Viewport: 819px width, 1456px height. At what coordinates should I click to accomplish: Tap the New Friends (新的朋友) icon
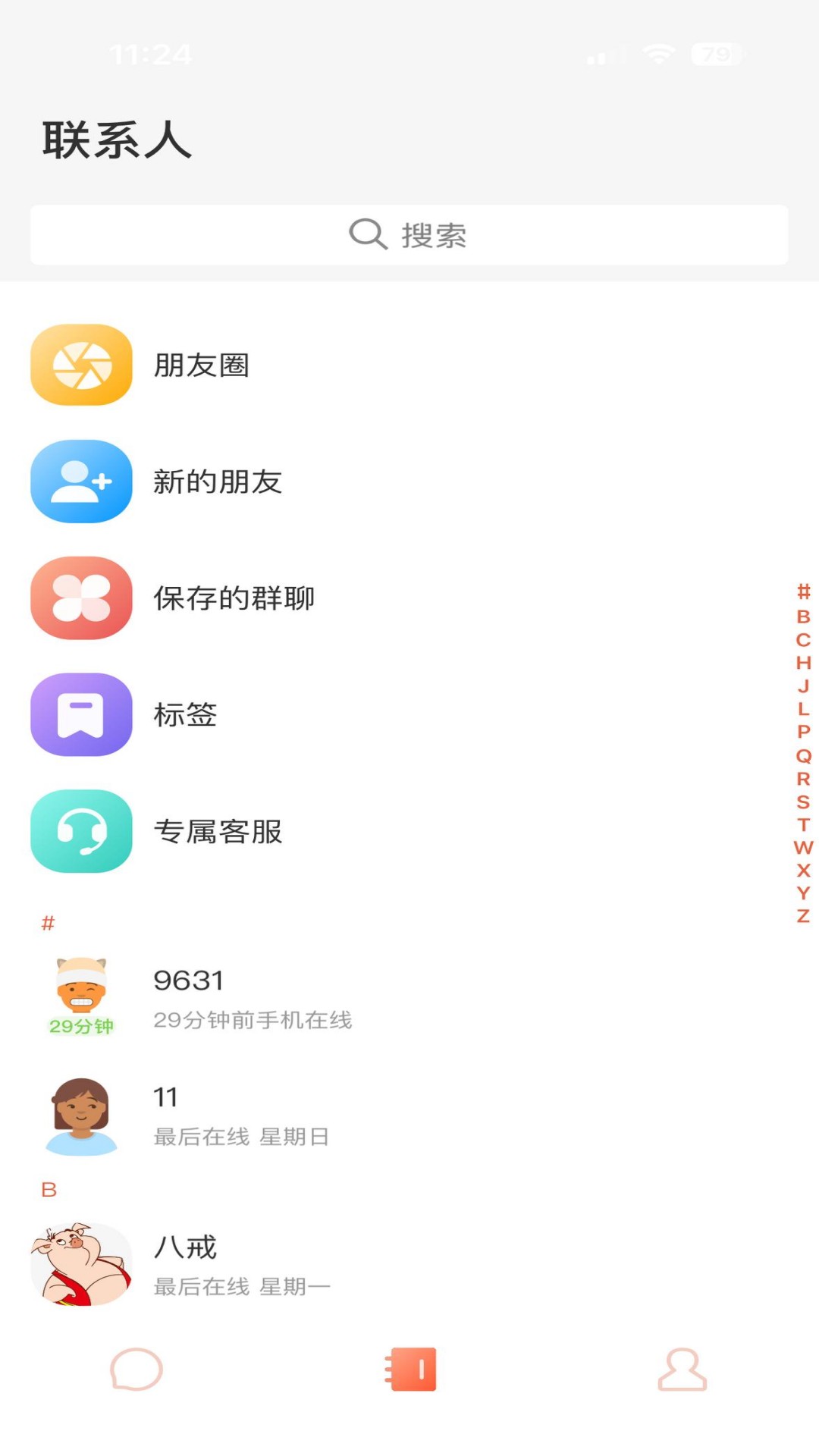(80, 482)
